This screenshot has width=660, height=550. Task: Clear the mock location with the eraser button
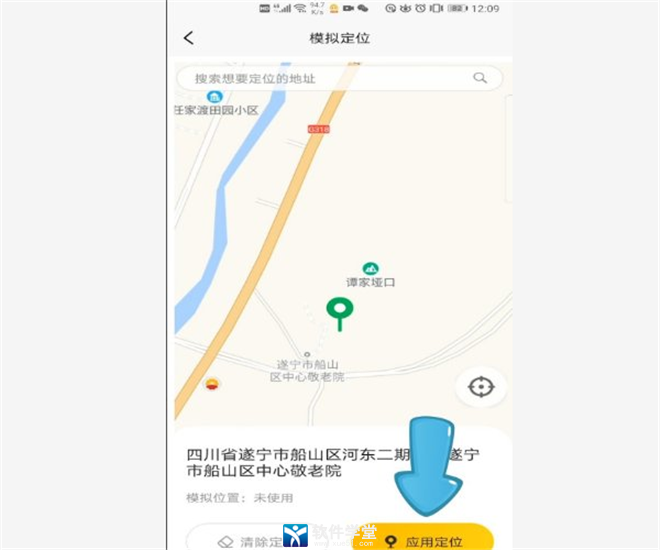point(240,539)
